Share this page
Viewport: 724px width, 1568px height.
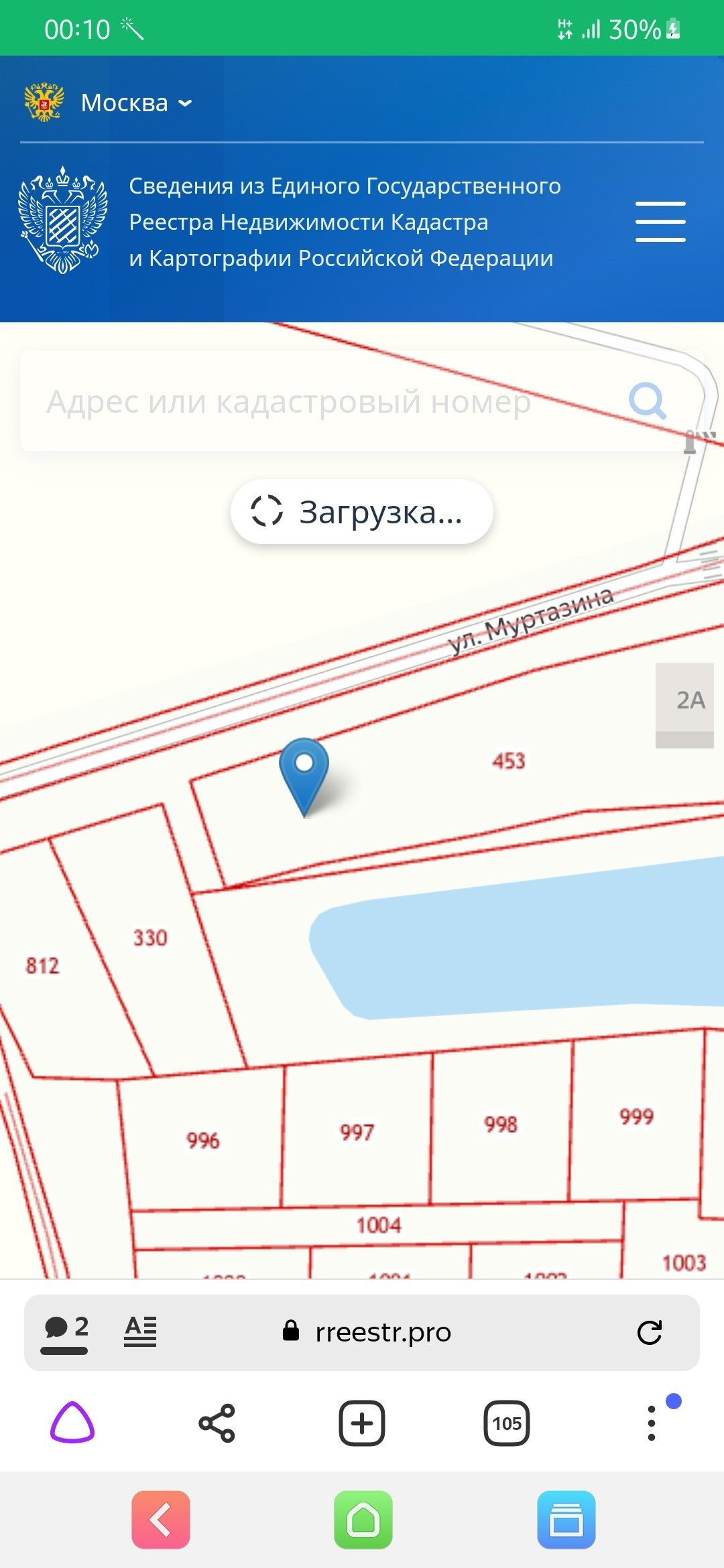pos(217,1423)
